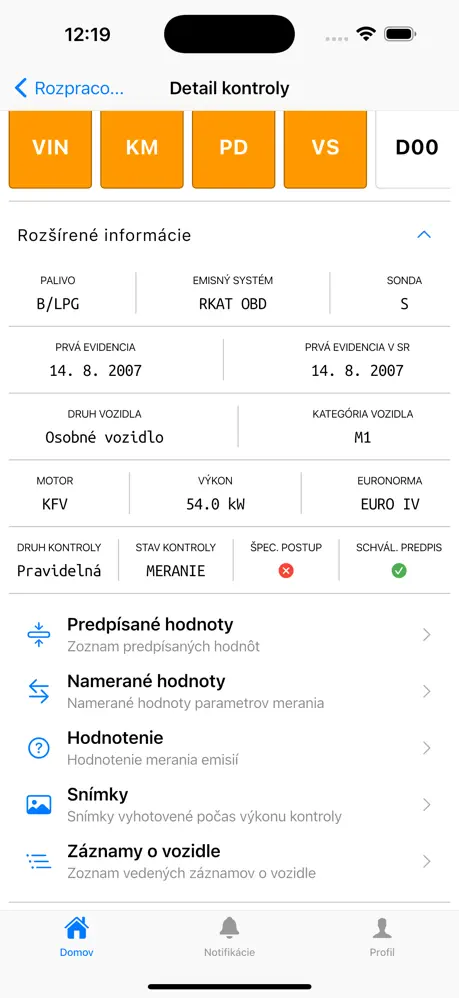Go to the Profil tab
The height and width of the screenshot is (998, 459).
(382, 937)
